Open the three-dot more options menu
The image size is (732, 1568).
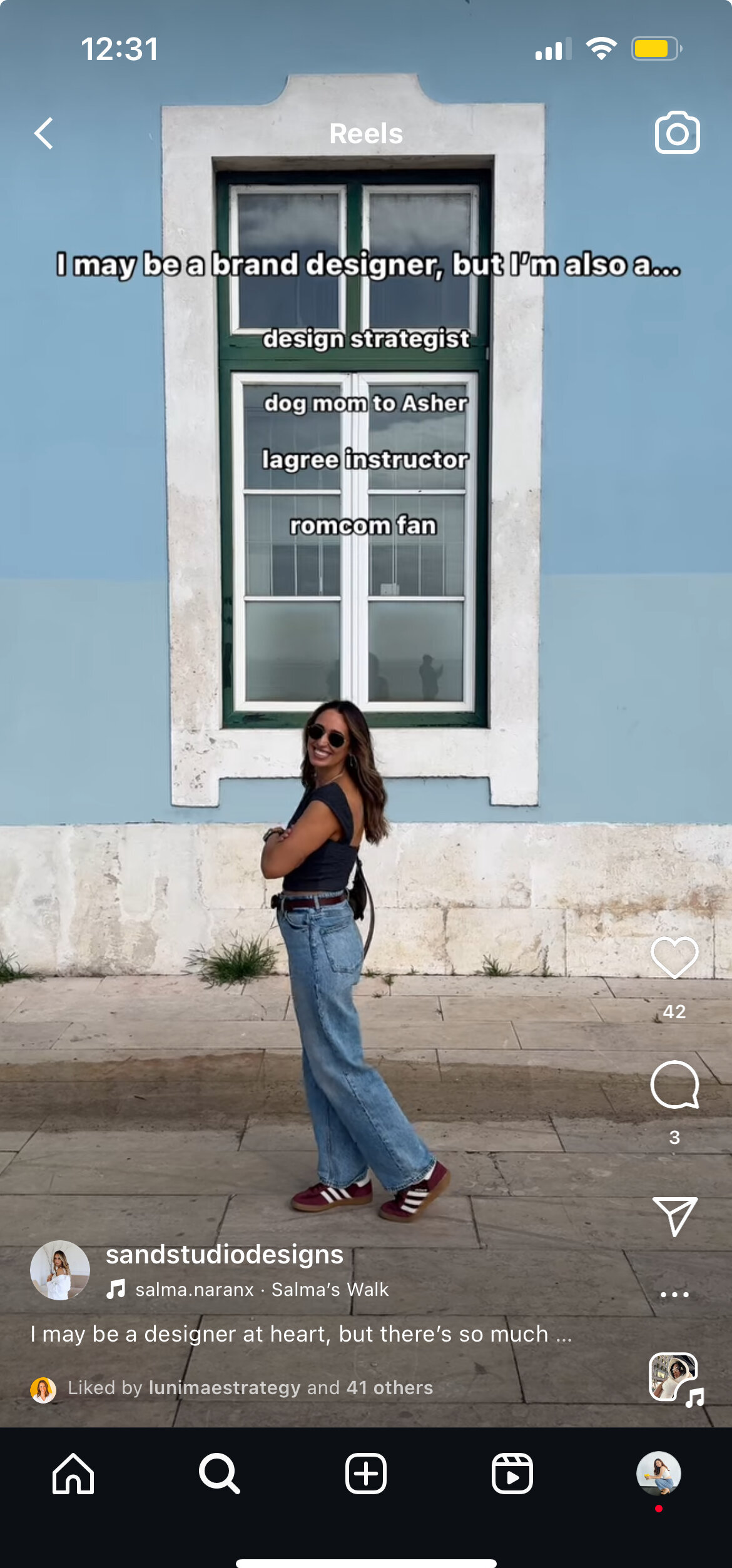[674, 1295]
